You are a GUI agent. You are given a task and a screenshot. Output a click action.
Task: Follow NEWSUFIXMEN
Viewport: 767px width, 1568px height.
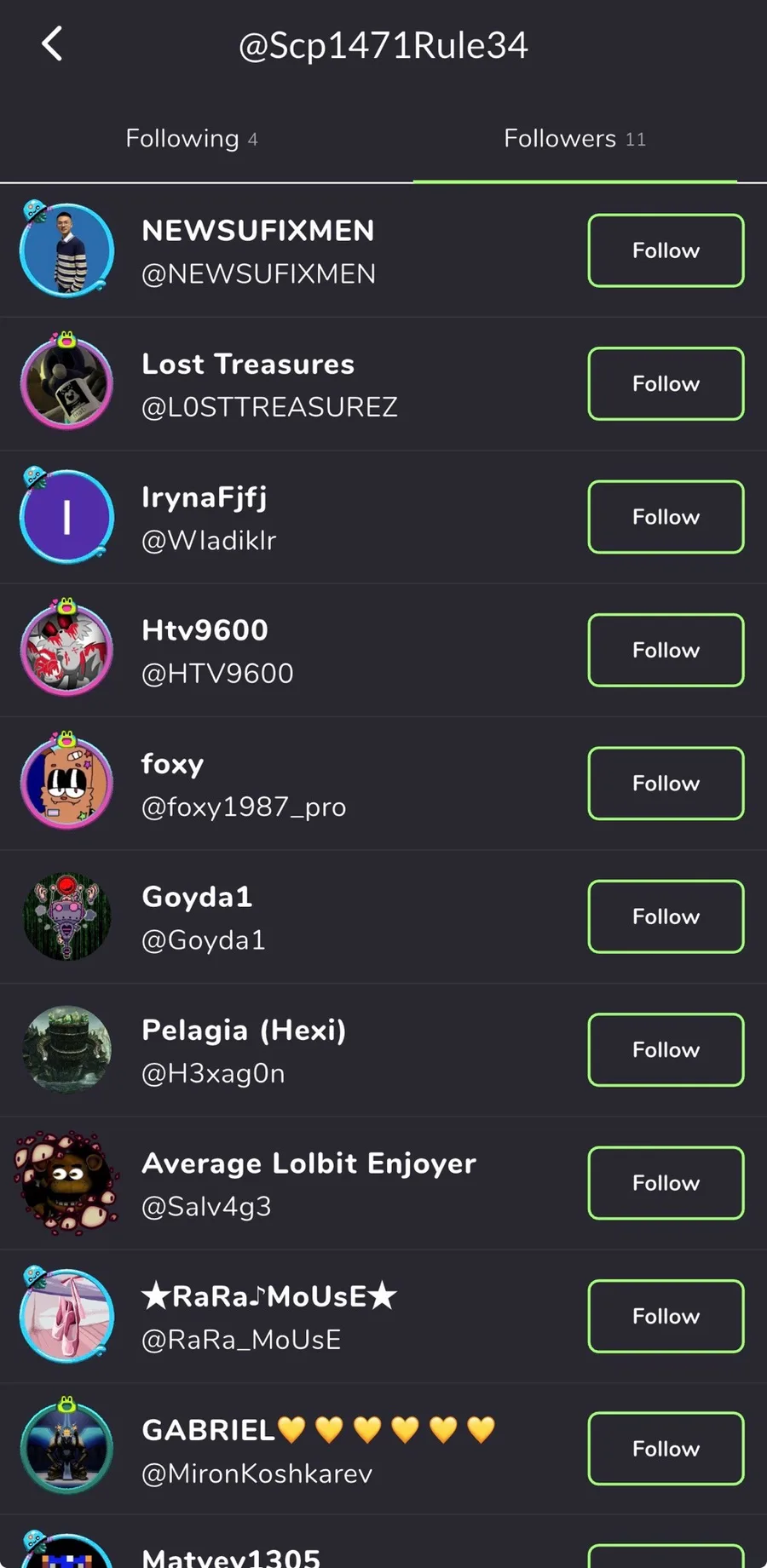tap(666, 250)
